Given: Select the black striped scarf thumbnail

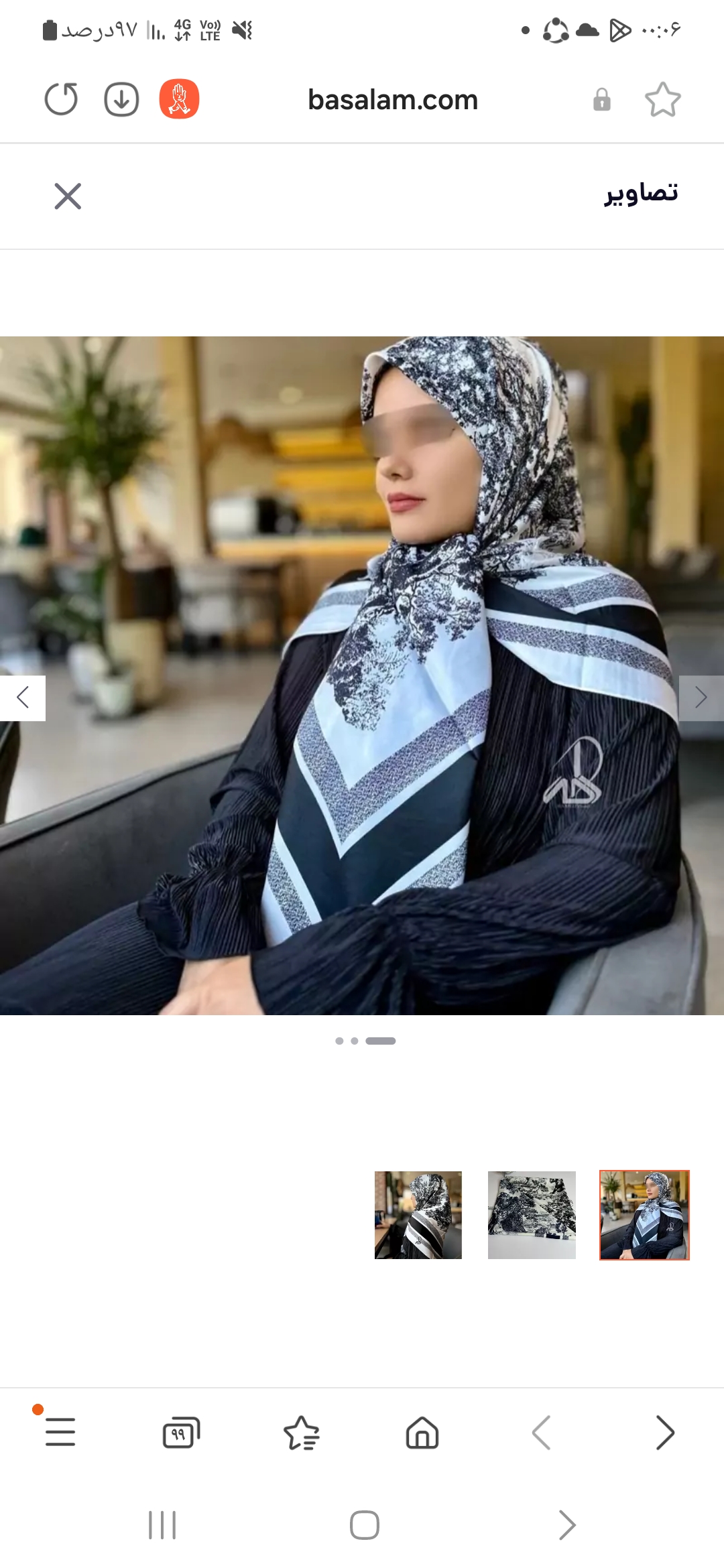Looking at the screenshot, I should [x=418, y=1215].
